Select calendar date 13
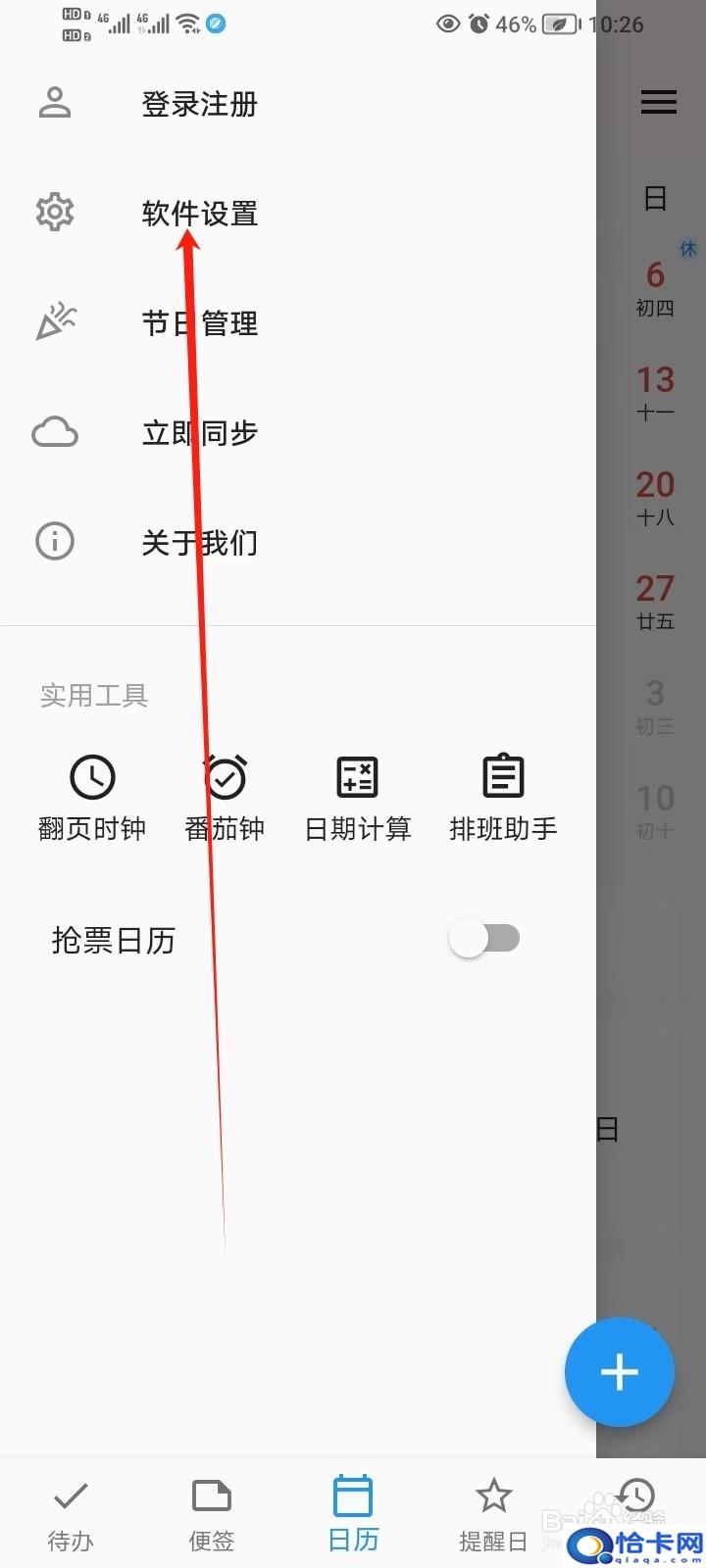The image size is (706, 1568). click(655, 392)
